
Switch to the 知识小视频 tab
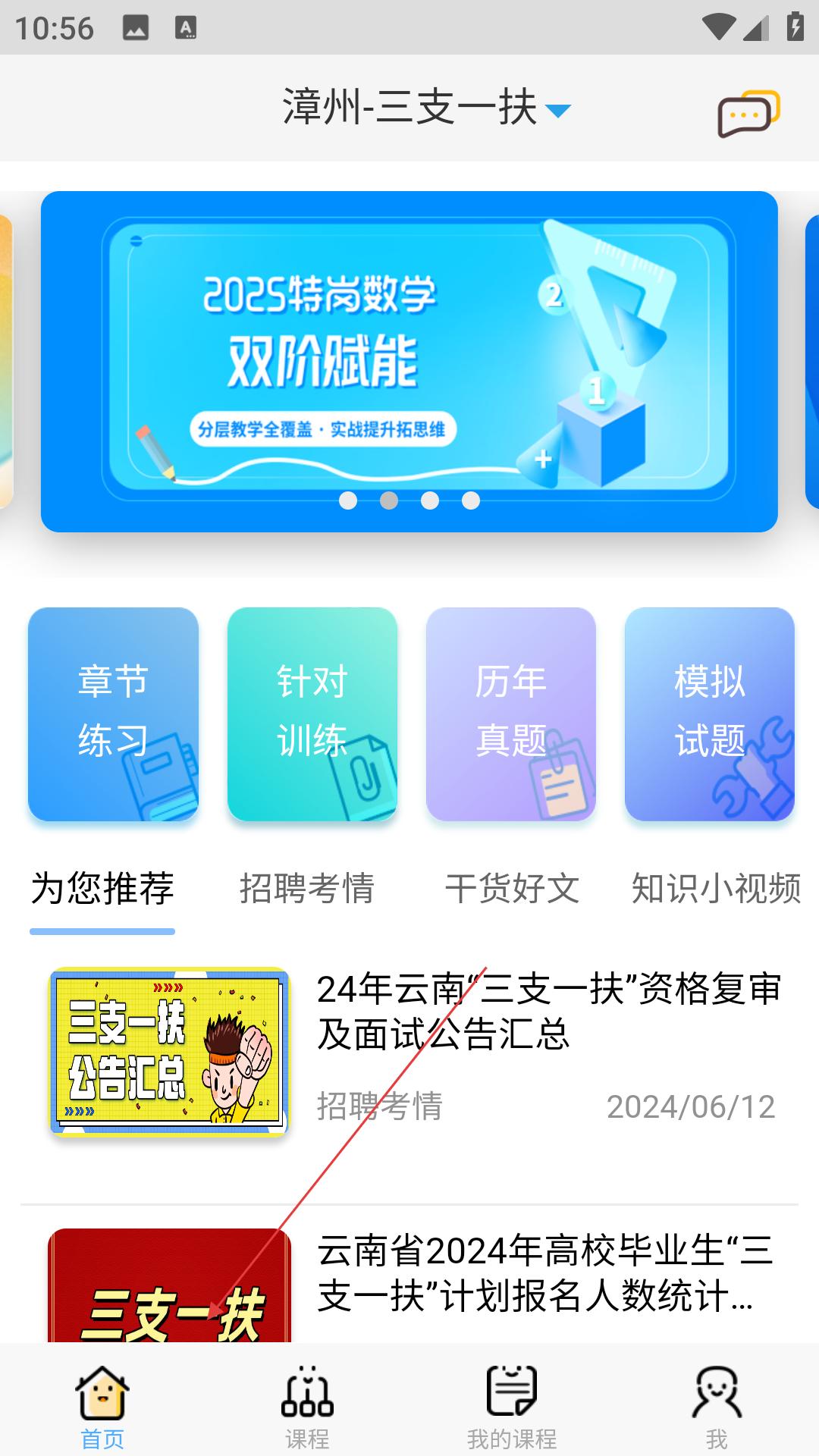click(716, 888)
